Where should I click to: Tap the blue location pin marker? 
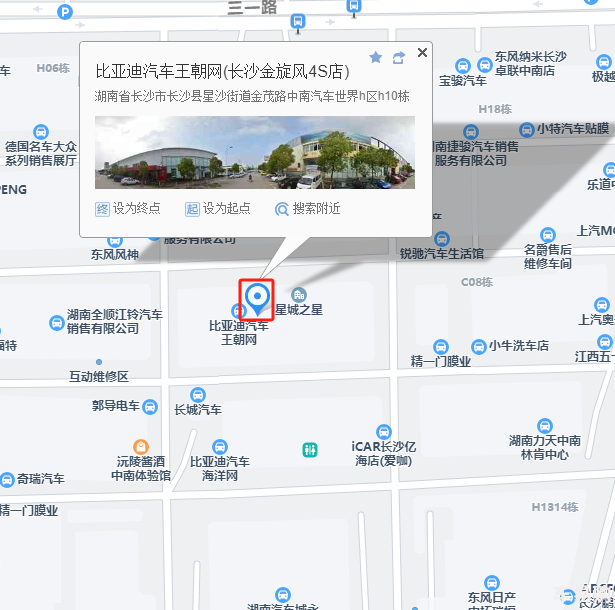[258, 297]
